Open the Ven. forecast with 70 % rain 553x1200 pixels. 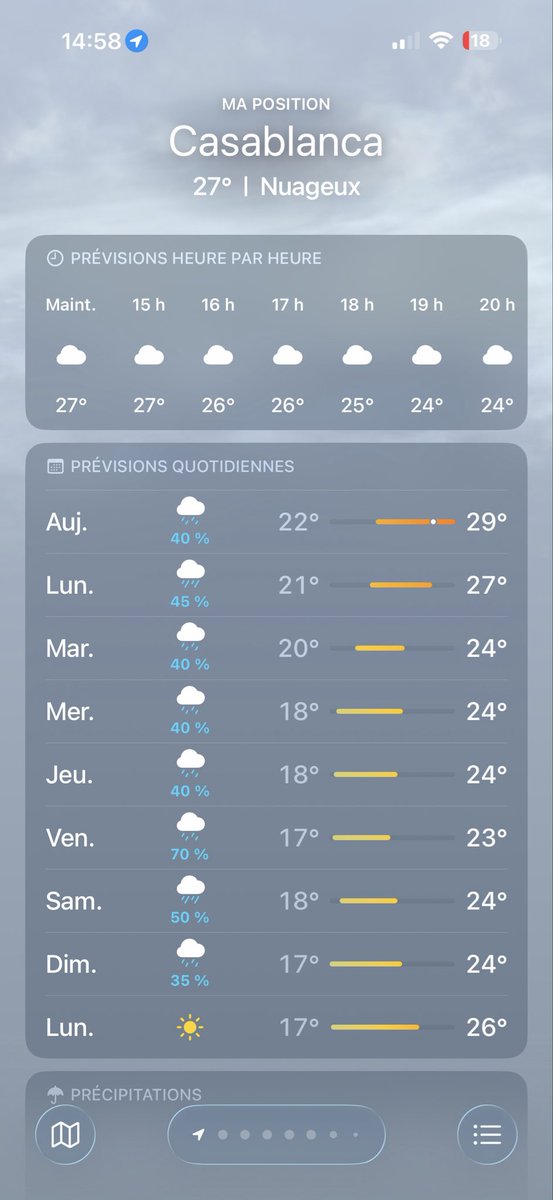tap(276, 837)
